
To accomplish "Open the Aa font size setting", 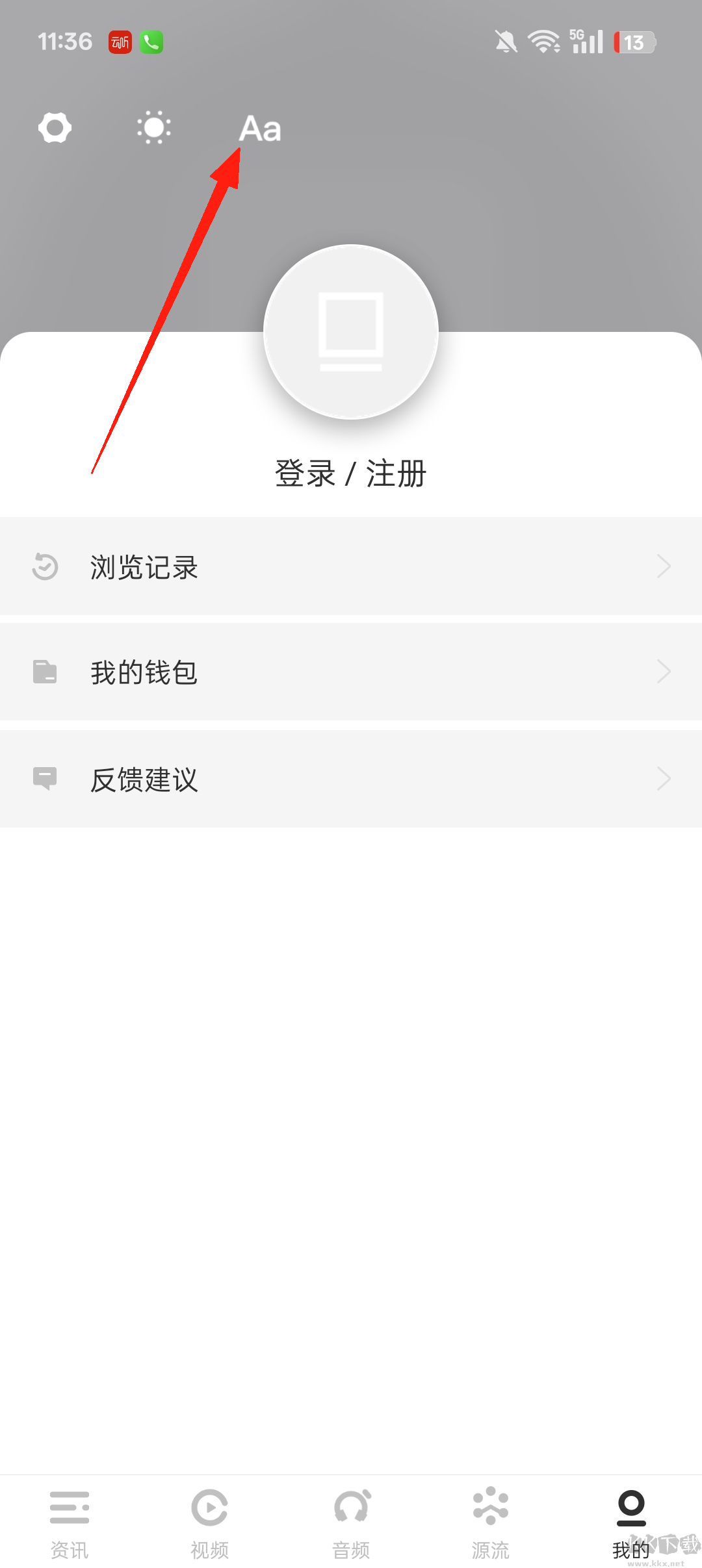I will [260, 129].
